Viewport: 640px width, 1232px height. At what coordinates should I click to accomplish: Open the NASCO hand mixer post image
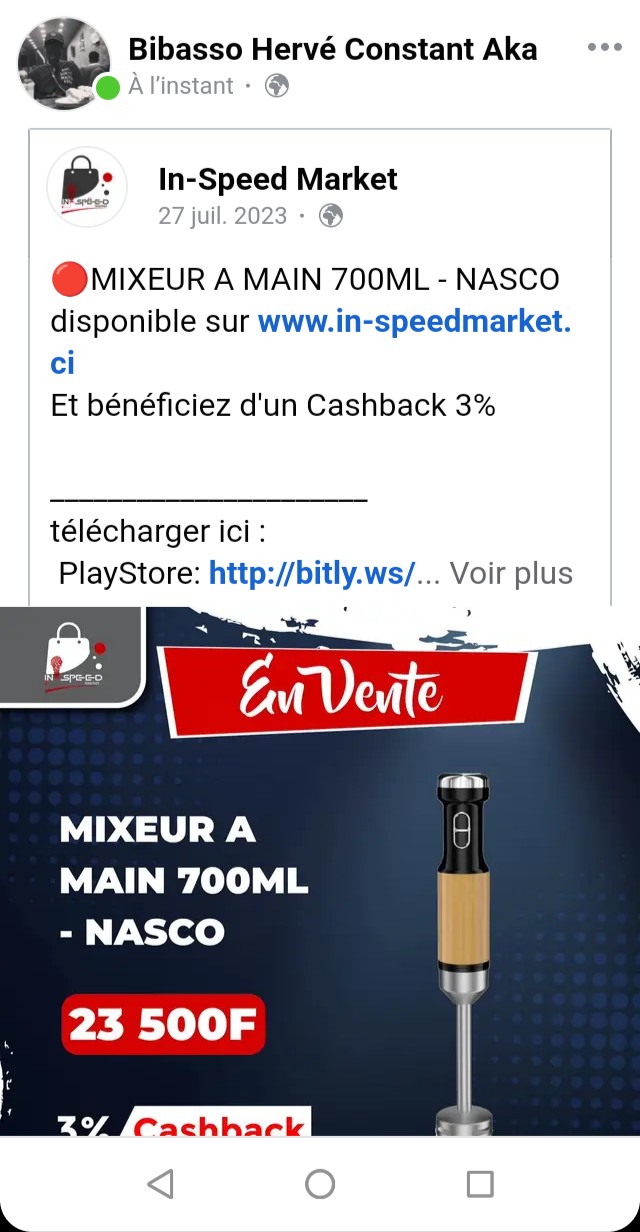[x=320, y=870]
